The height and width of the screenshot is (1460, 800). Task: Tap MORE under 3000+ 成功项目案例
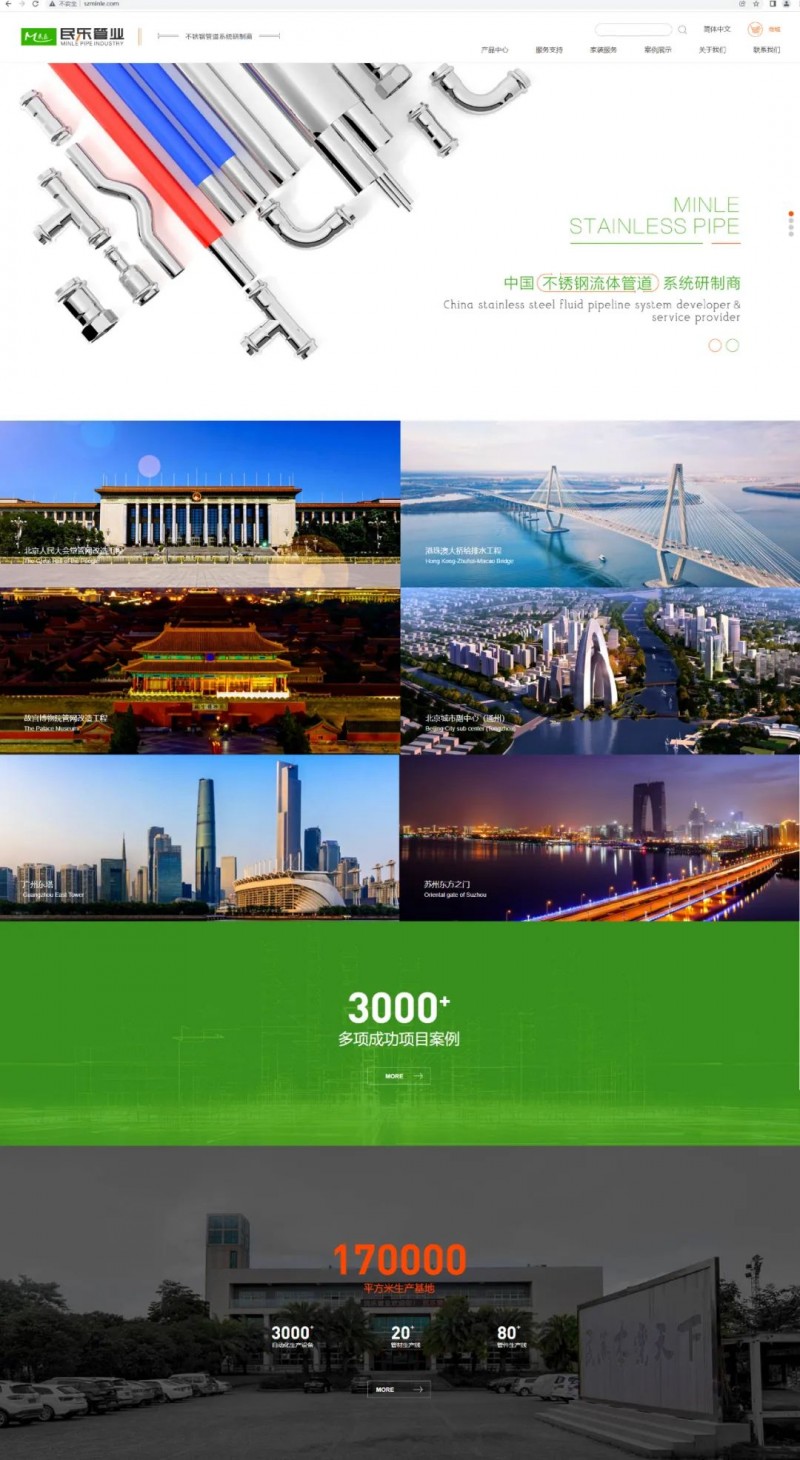398,1076
